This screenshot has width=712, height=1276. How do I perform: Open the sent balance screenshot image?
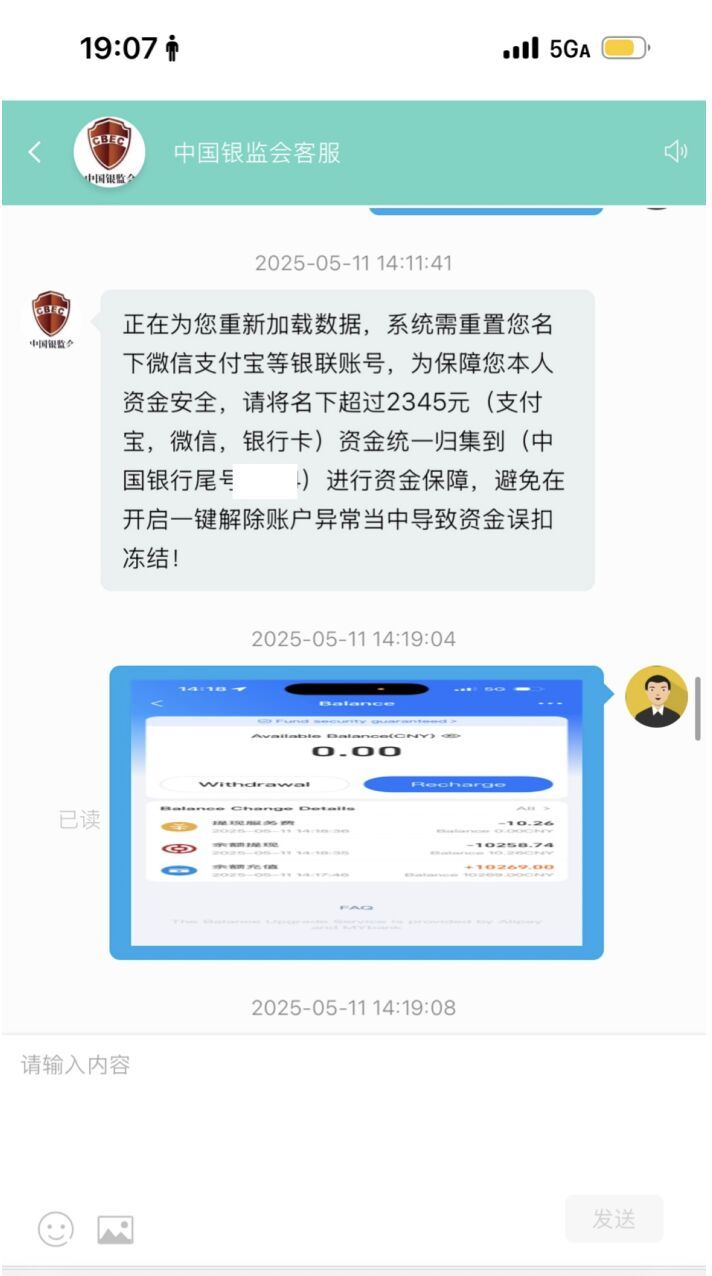(x=356, y=812)
